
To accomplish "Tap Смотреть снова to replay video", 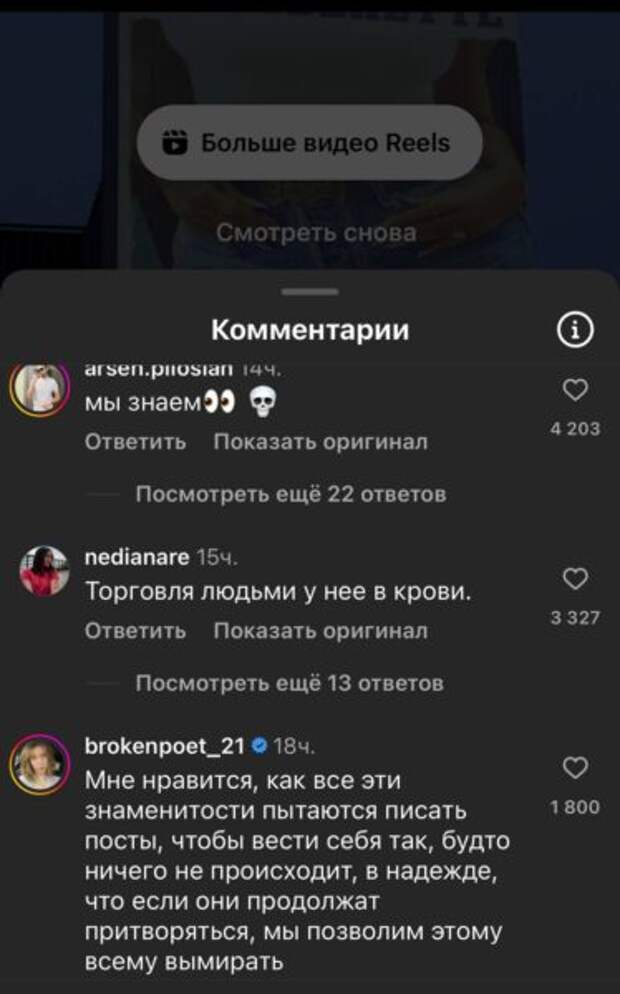I will pos(316,233).
